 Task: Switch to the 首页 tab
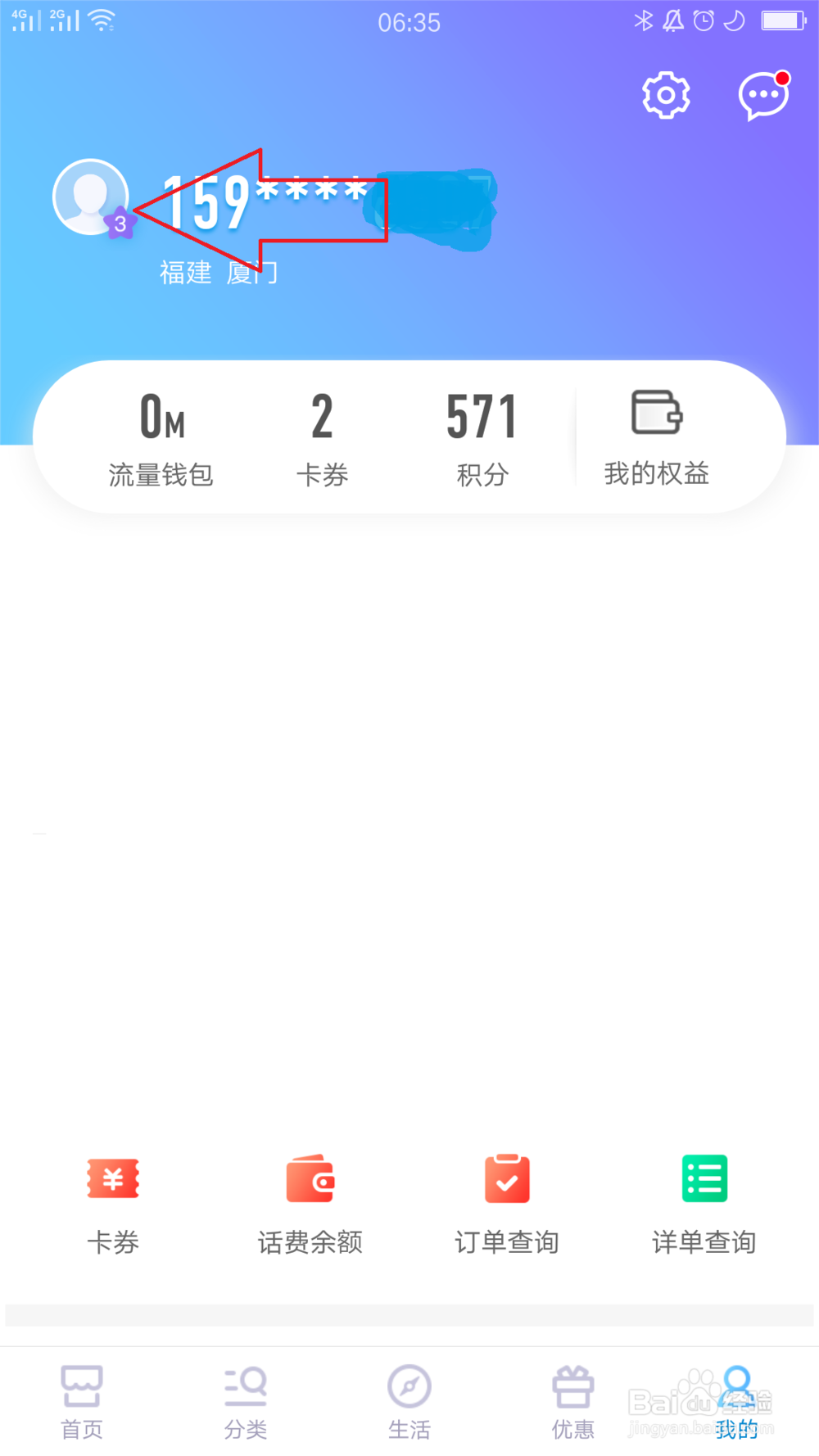[x=82, y=1402]
